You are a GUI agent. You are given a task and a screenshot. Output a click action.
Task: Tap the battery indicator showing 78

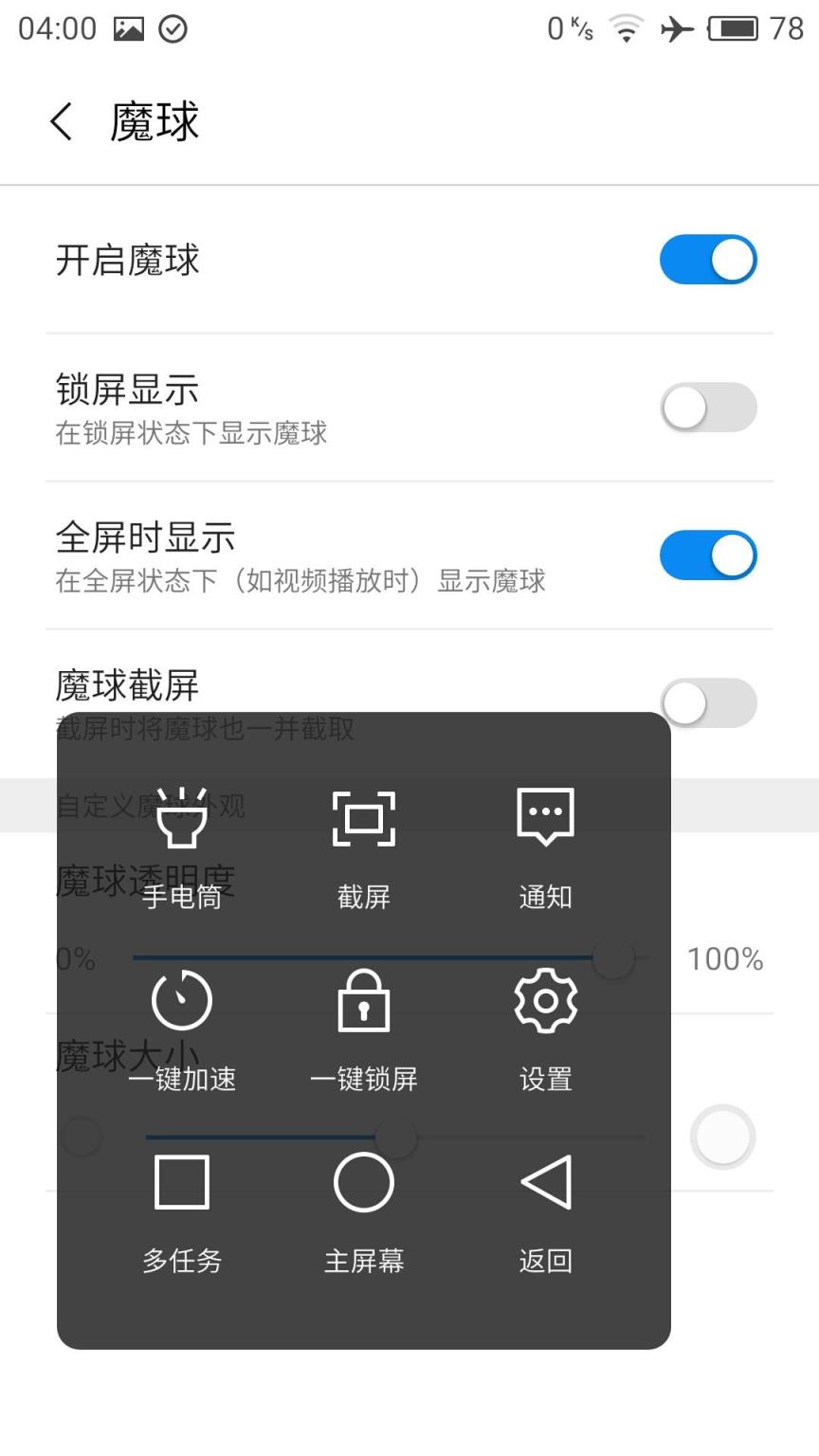pos(734,28)
